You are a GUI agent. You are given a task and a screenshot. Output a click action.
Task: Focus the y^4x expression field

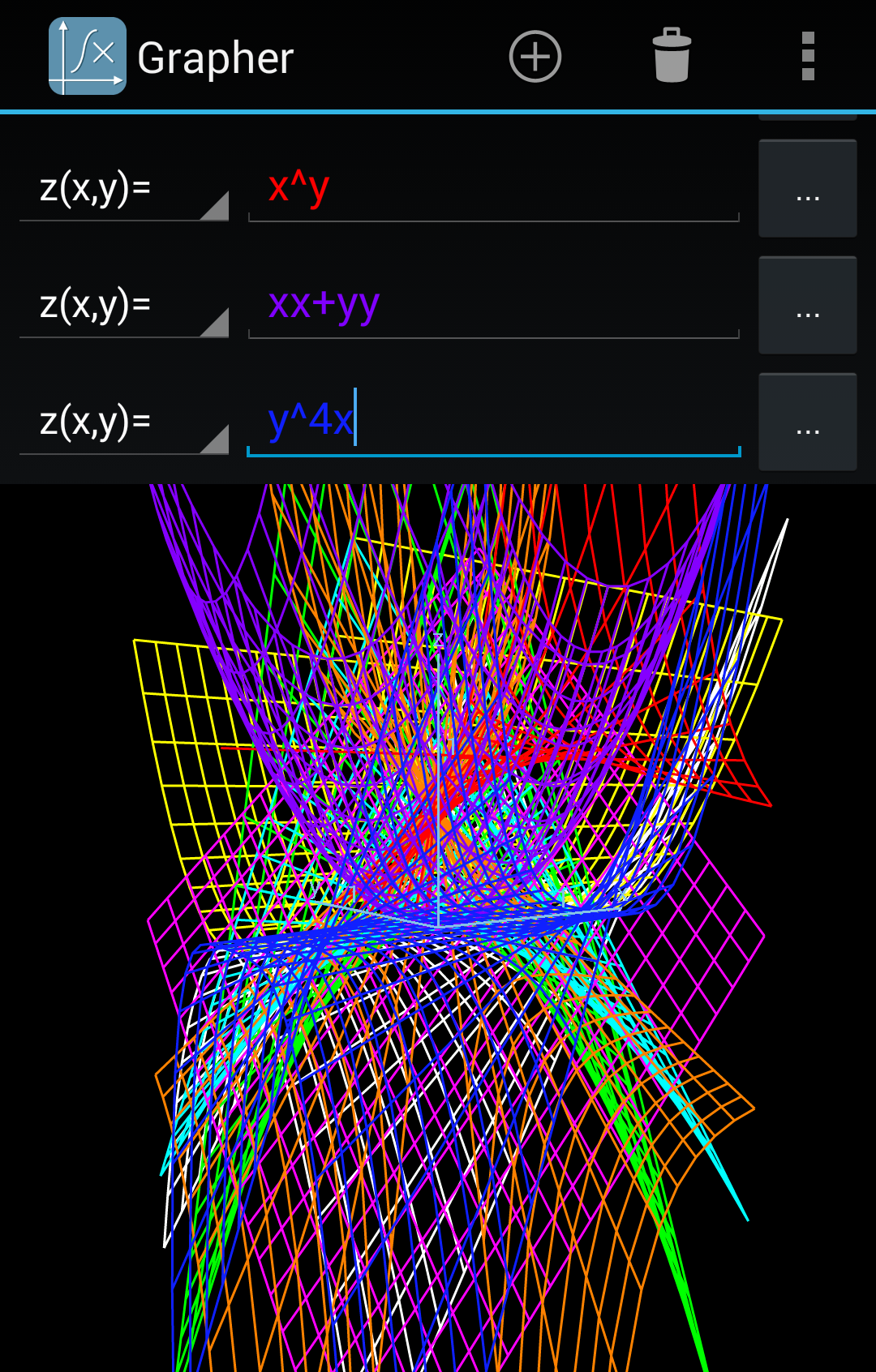[493, 422]
